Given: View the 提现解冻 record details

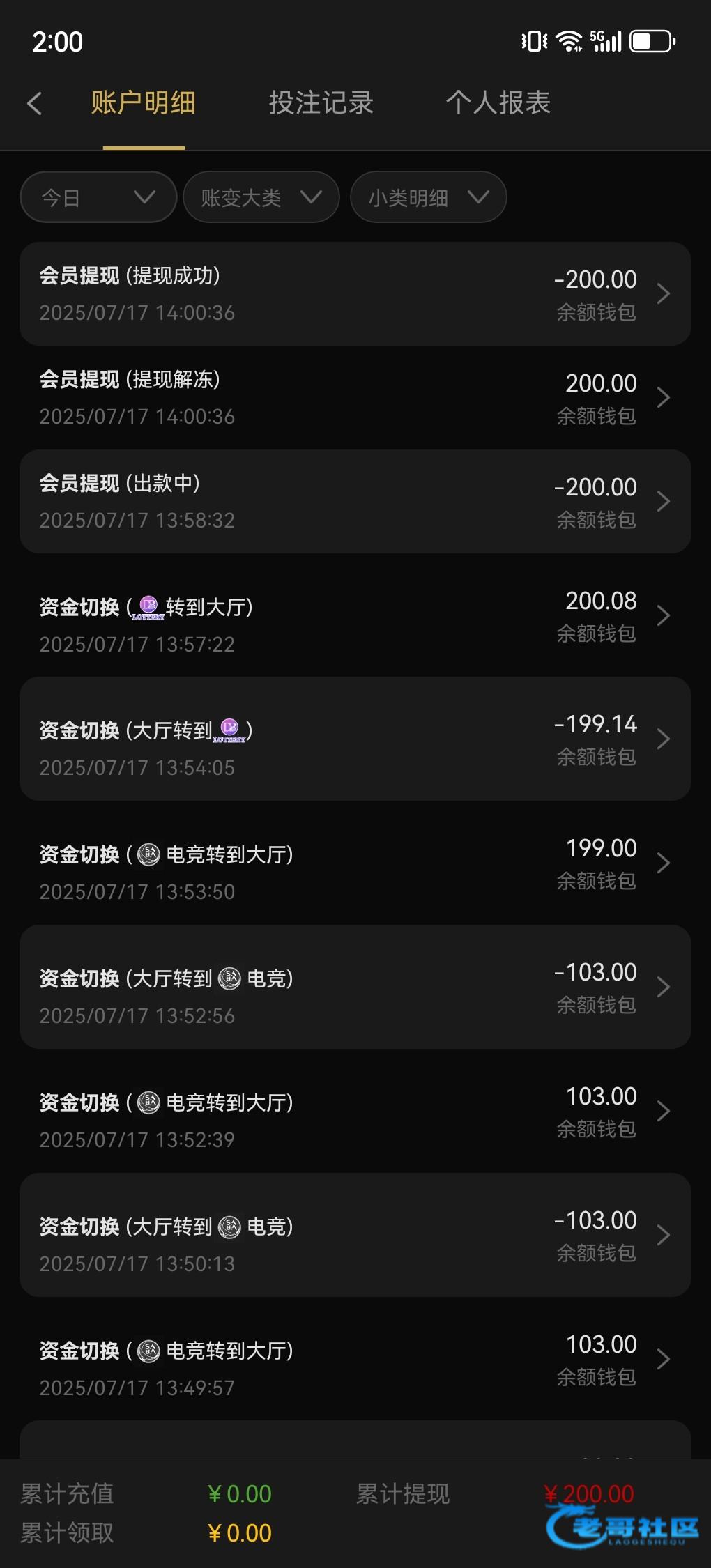Looking at the screenshot, I should 355,397.
